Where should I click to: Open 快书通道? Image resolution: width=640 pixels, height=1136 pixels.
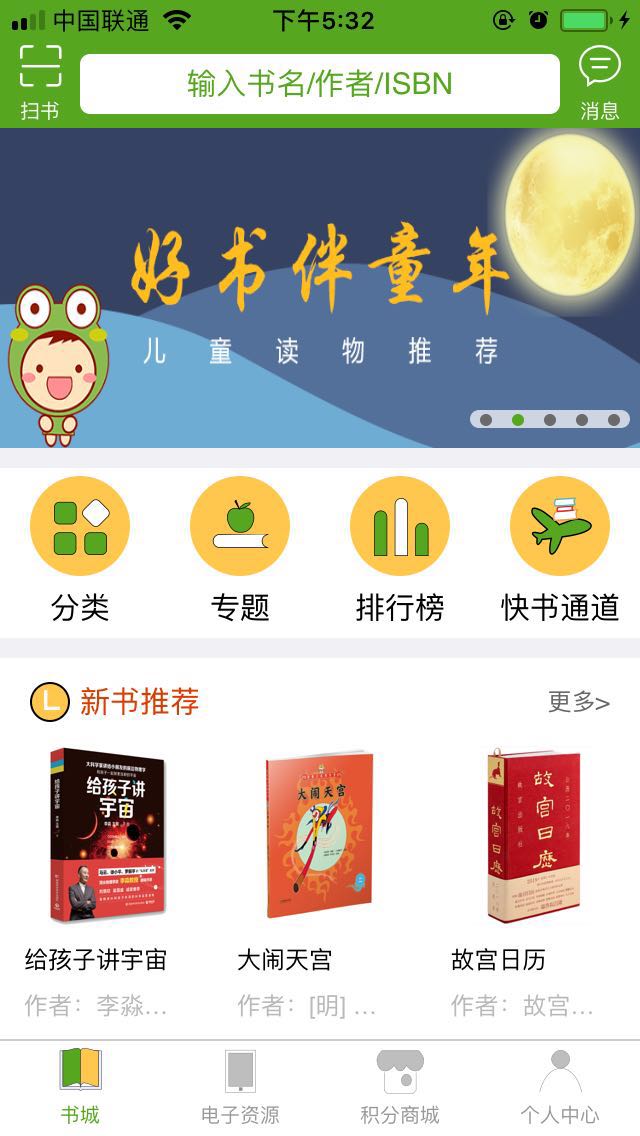point(560,548)
